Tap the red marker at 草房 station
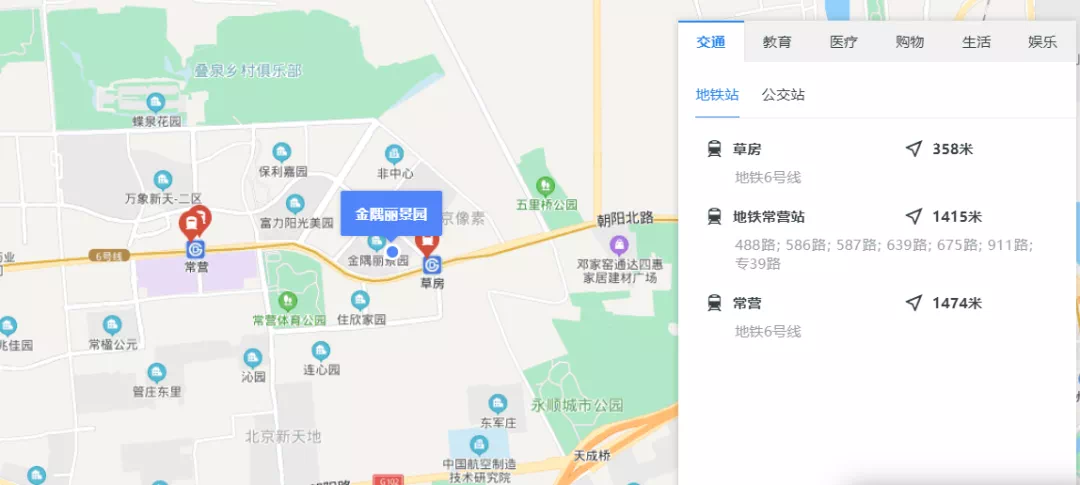 coord(427,240)
